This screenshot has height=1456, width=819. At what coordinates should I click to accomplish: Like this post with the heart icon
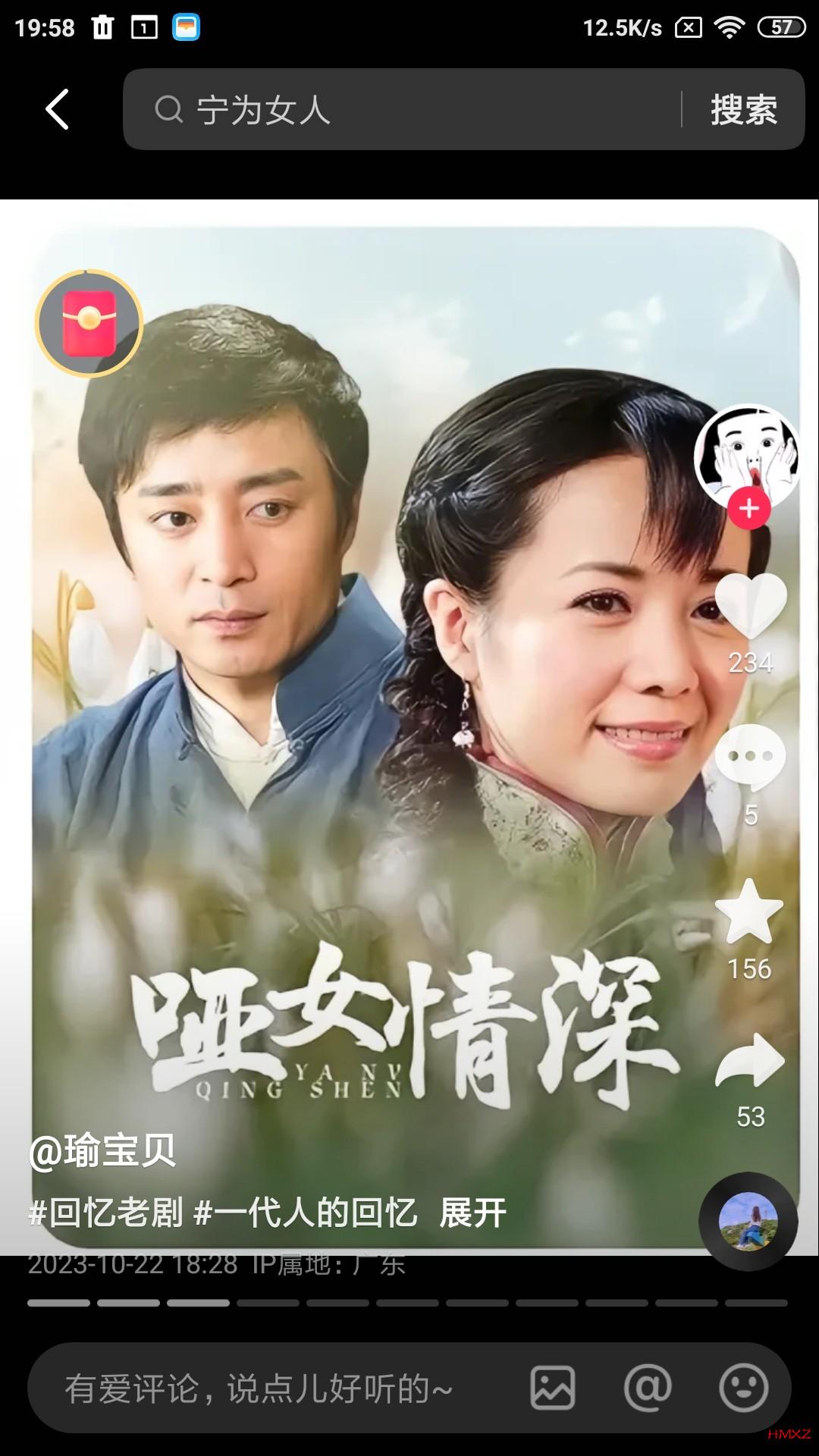click(750, 605)
